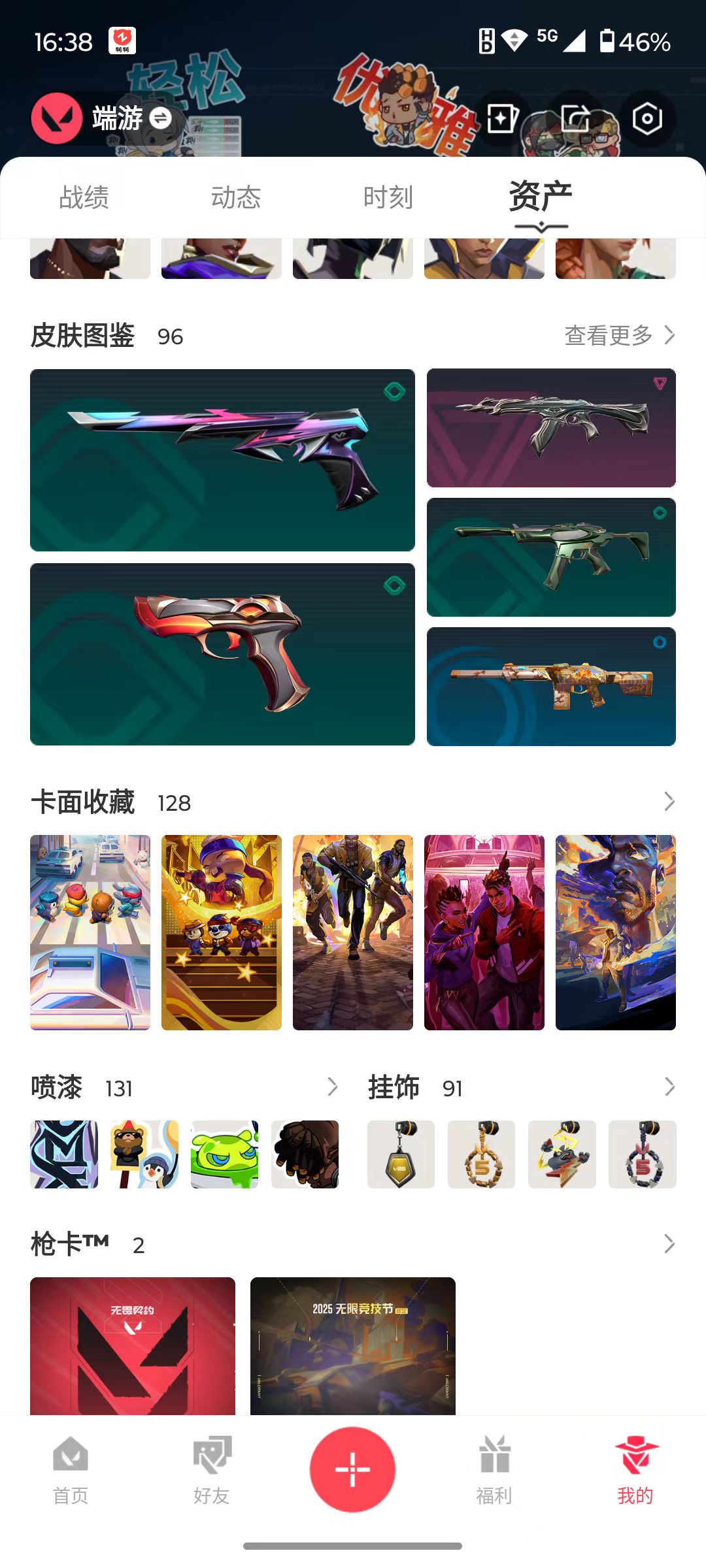The image size is (706, 1568).
Task: Open the red-orange pistol skin tile
Action: tap(222, 654)
